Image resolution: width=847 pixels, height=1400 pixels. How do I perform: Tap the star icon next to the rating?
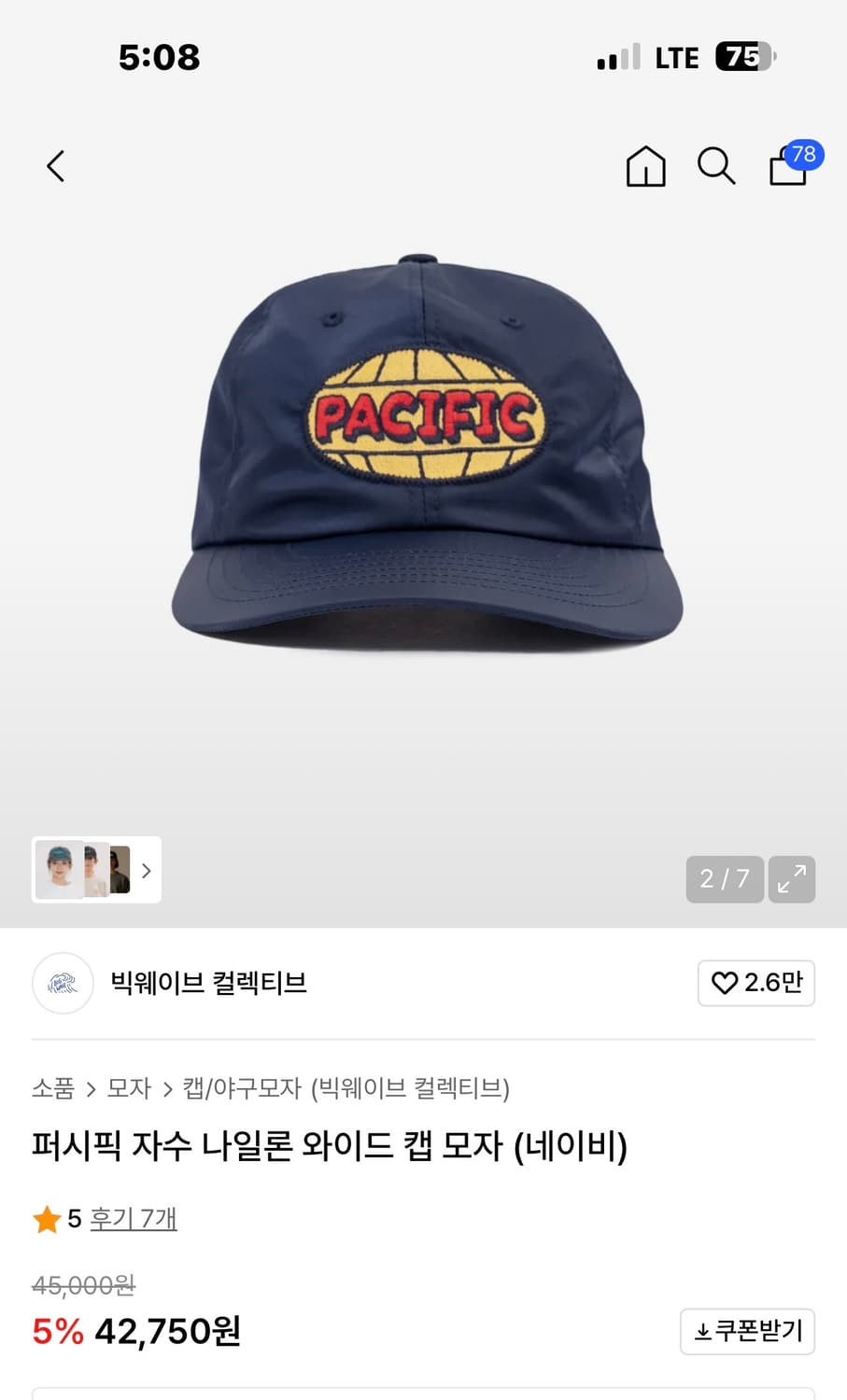47,1218
